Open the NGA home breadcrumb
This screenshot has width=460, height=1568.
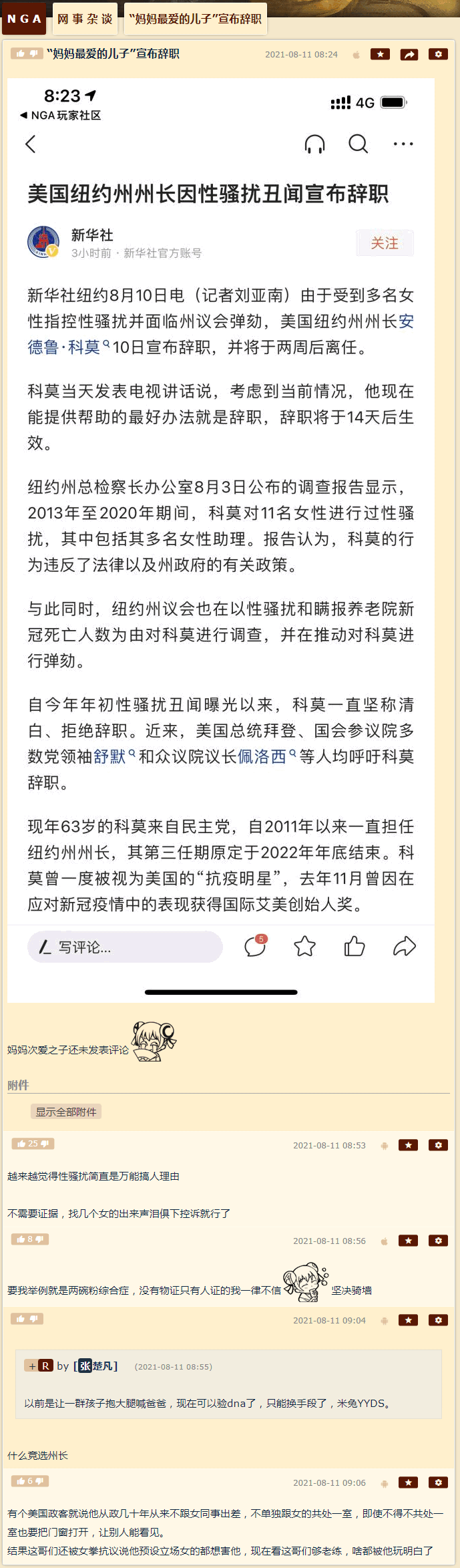(24, 19)
